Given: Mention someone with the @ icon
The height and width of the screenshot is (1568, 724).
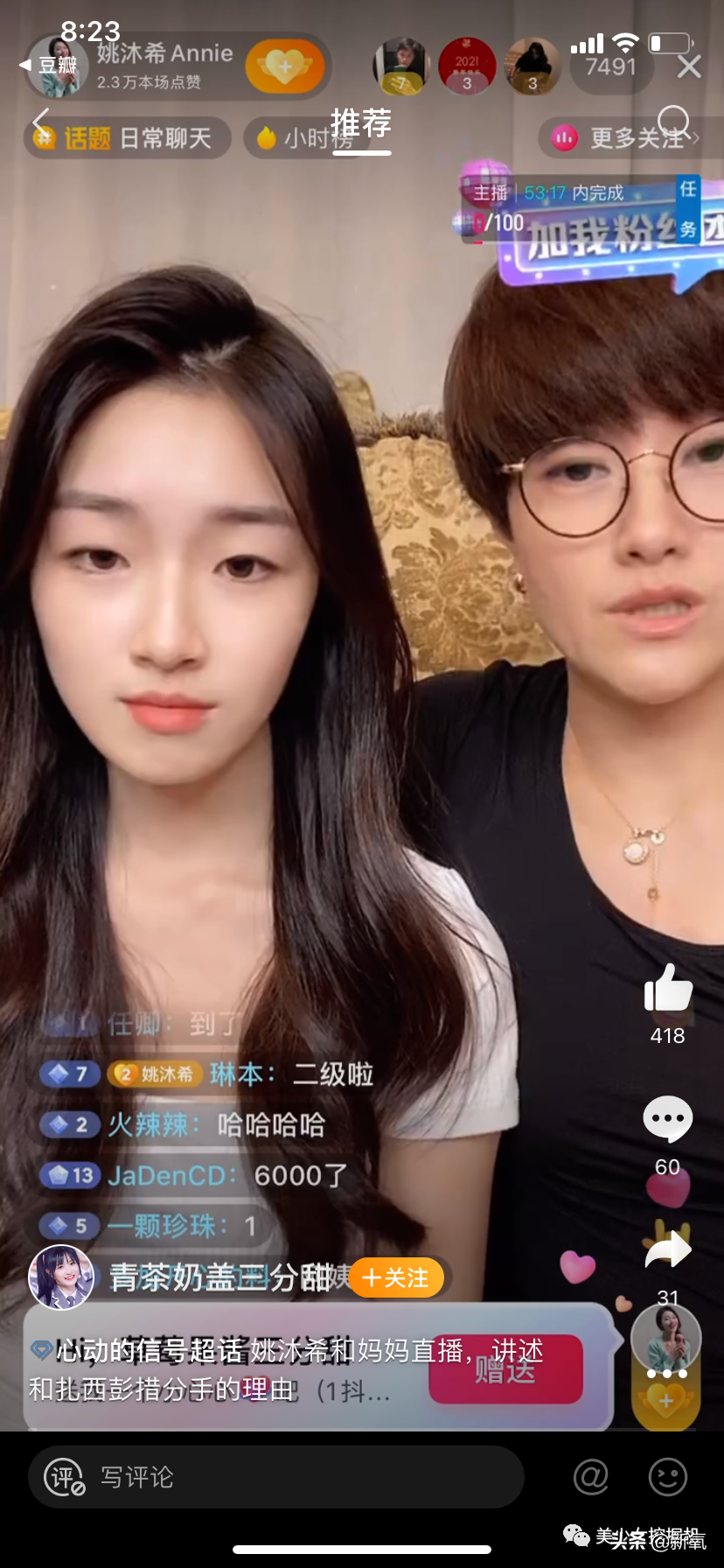Looking at the screenshot, I should coord(591,1477).
